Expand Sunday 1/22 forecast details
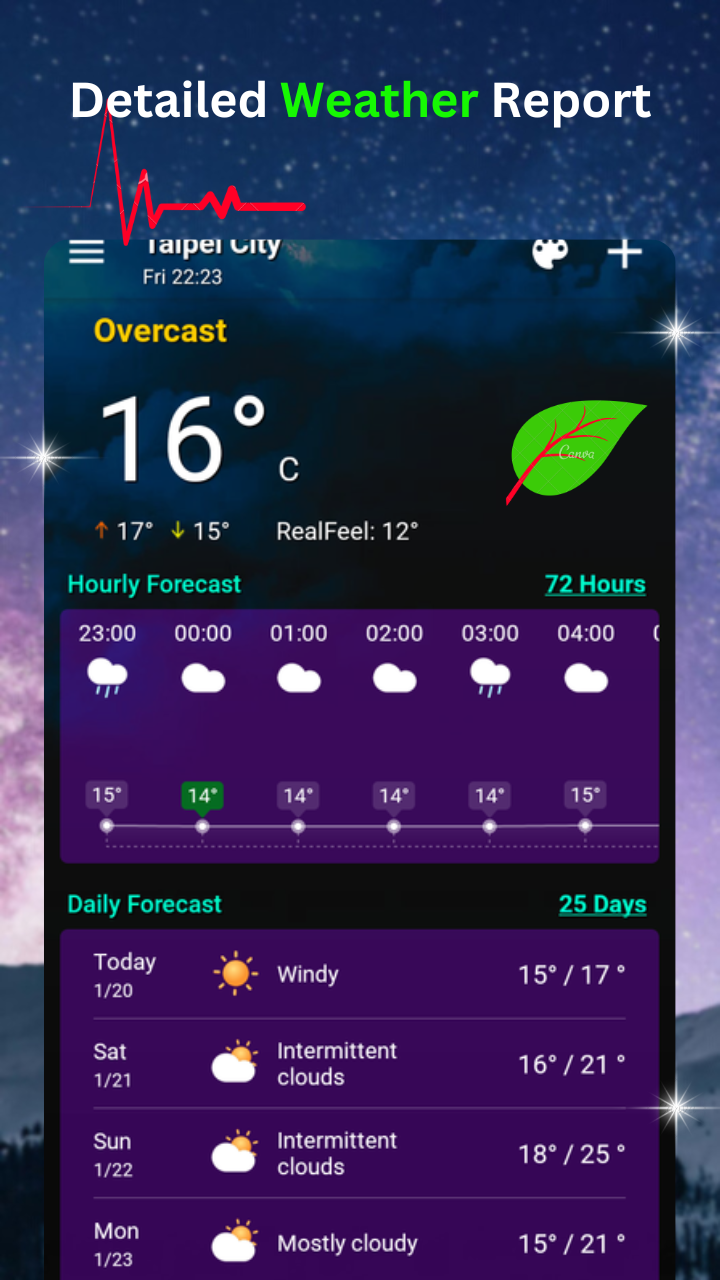The height and width of the screenshot is (1280, 720). (x=360, y=1153)
